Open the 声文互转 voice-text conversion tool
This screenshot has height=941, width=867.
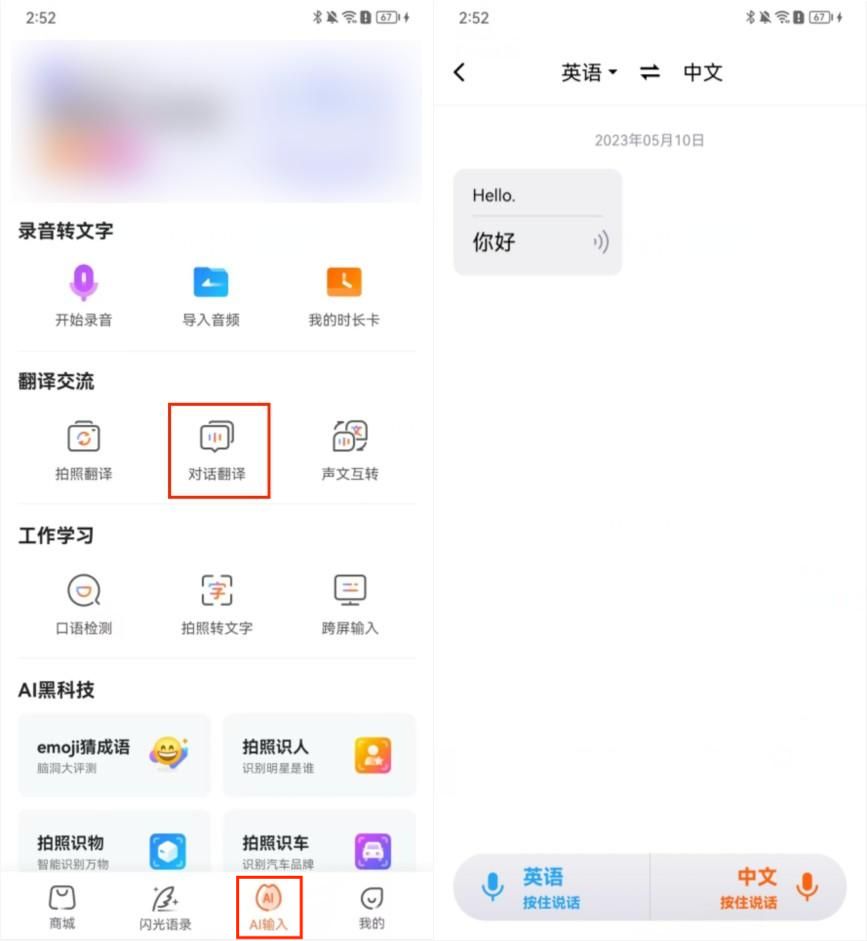click(348, 437)
